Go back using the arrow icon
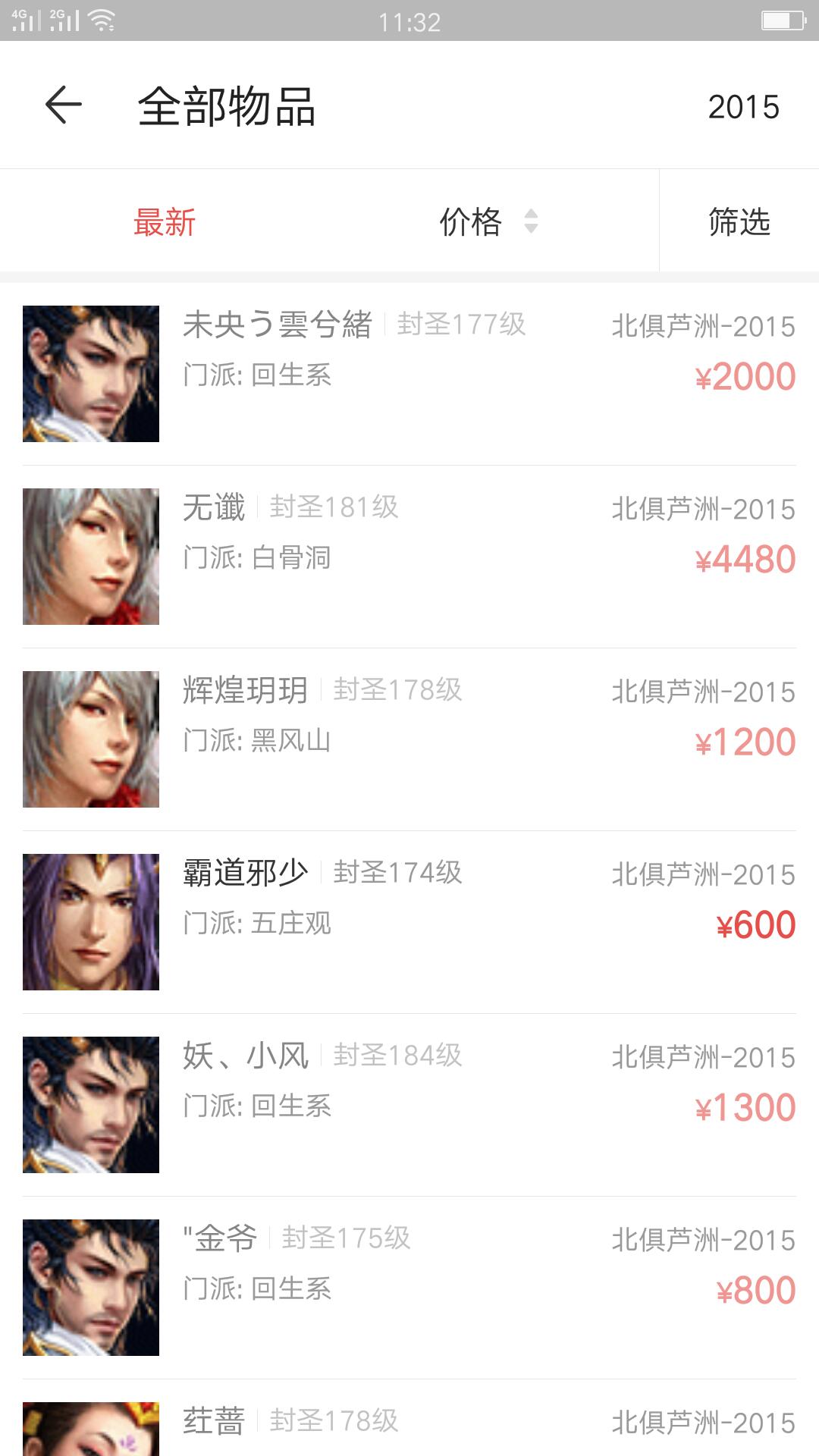Screen dimensions: 819x1456 coord(64,105)
